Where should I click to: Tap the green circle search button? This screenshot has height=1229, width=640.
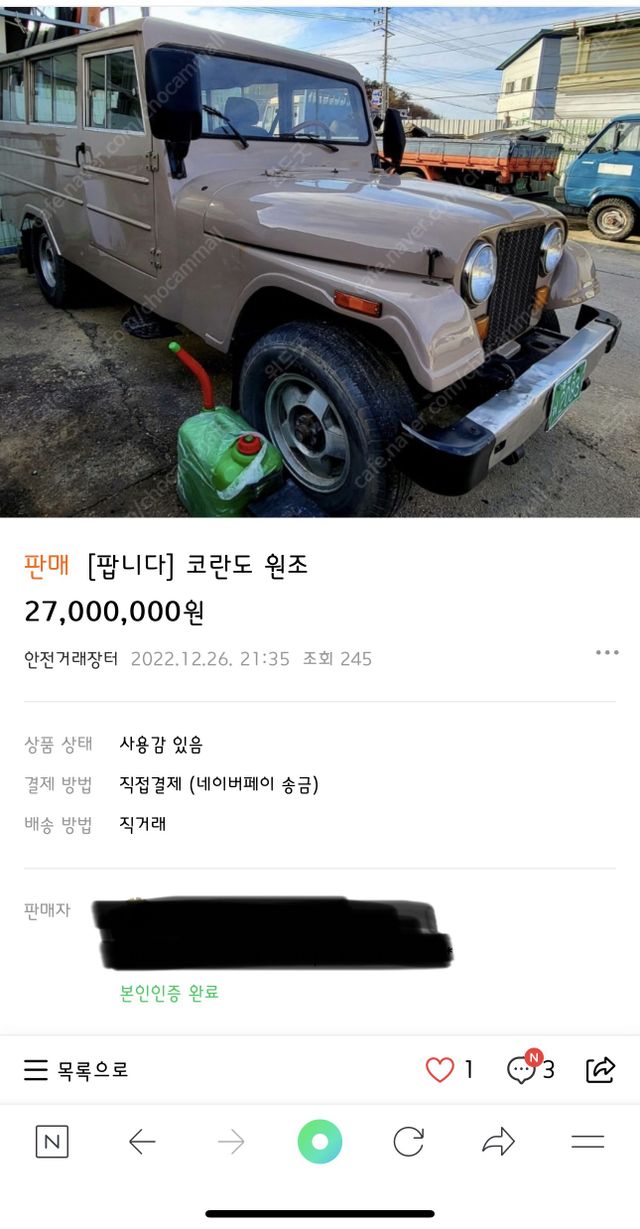[x=320, y=1142]
